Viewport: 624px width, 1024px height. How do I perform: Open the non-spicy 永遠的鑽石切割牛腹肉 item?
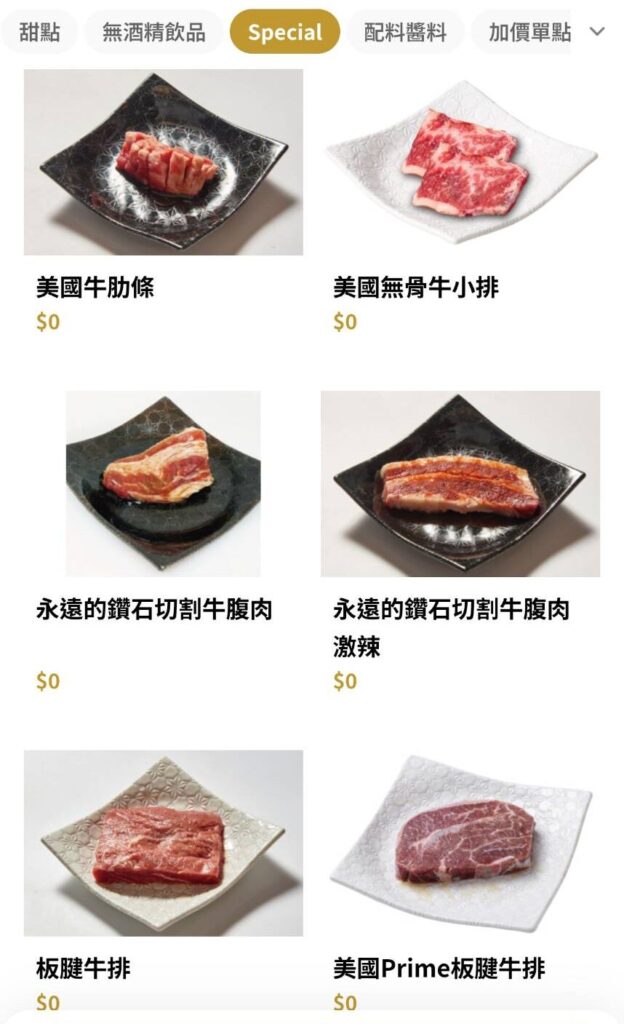(163, 542)
